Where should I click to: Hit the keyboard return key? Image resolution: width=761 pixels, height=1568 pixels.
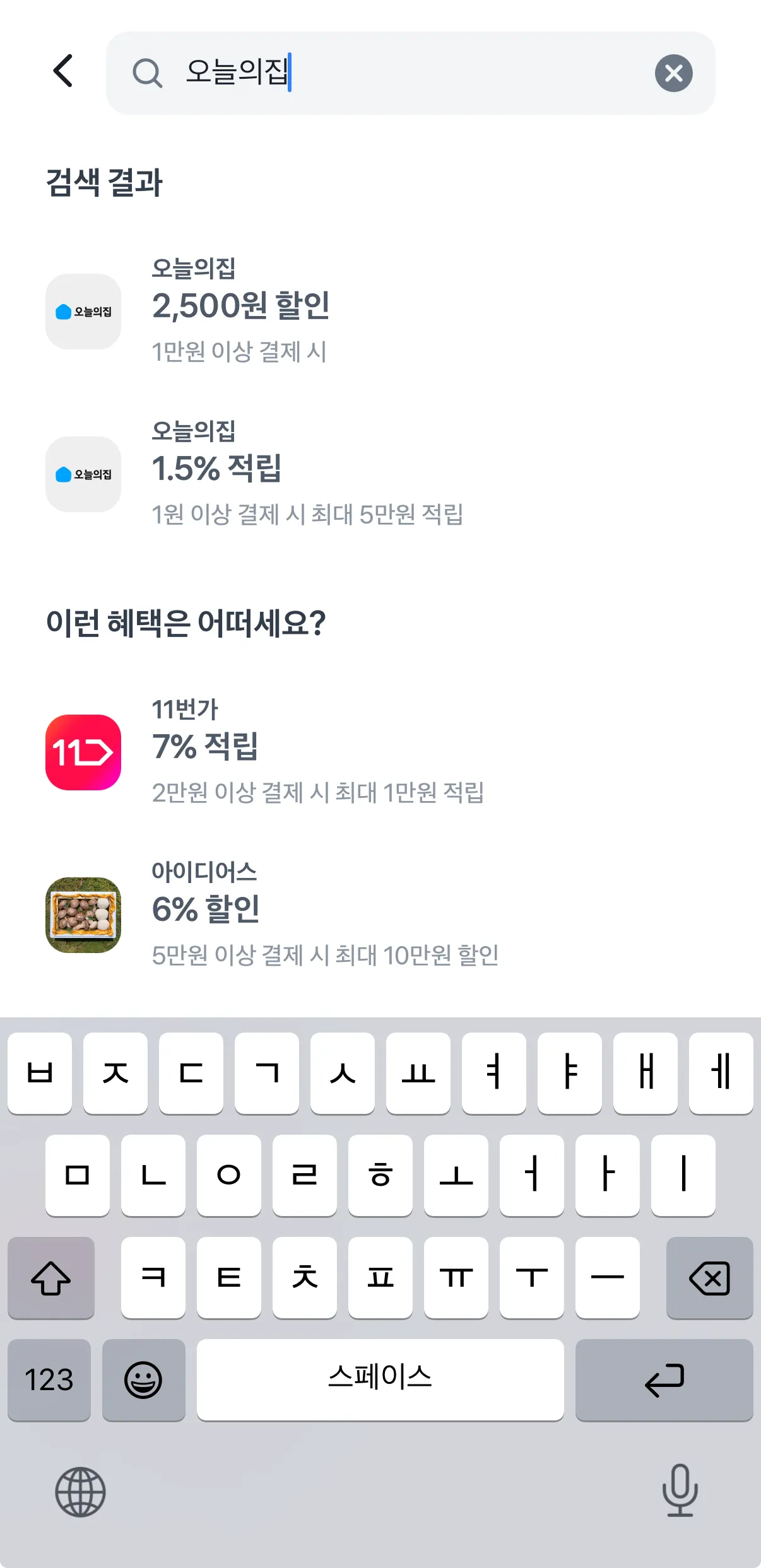pyautogui.click(x=664, y=1380)
